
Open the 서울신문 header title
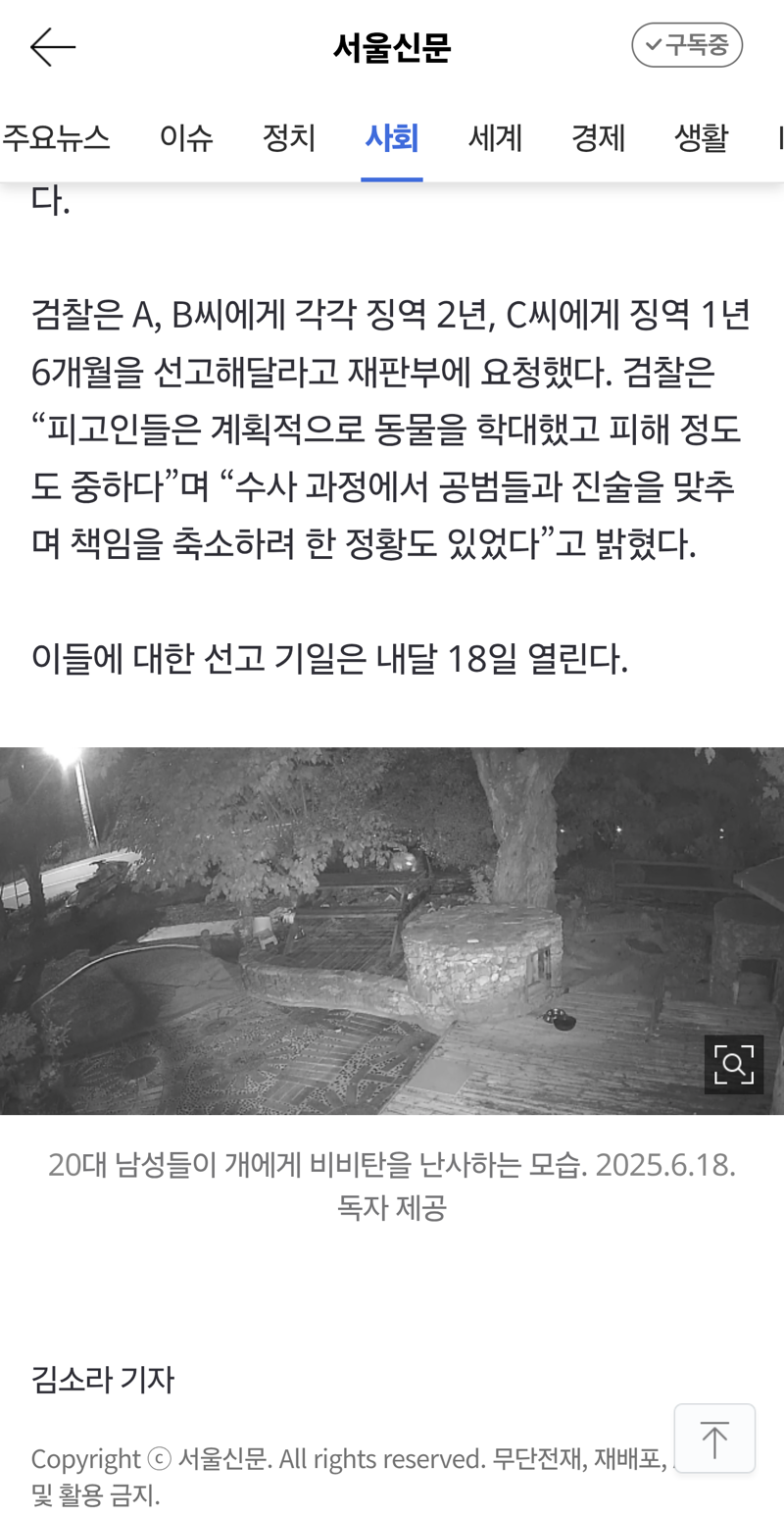[x=392, y=47]
